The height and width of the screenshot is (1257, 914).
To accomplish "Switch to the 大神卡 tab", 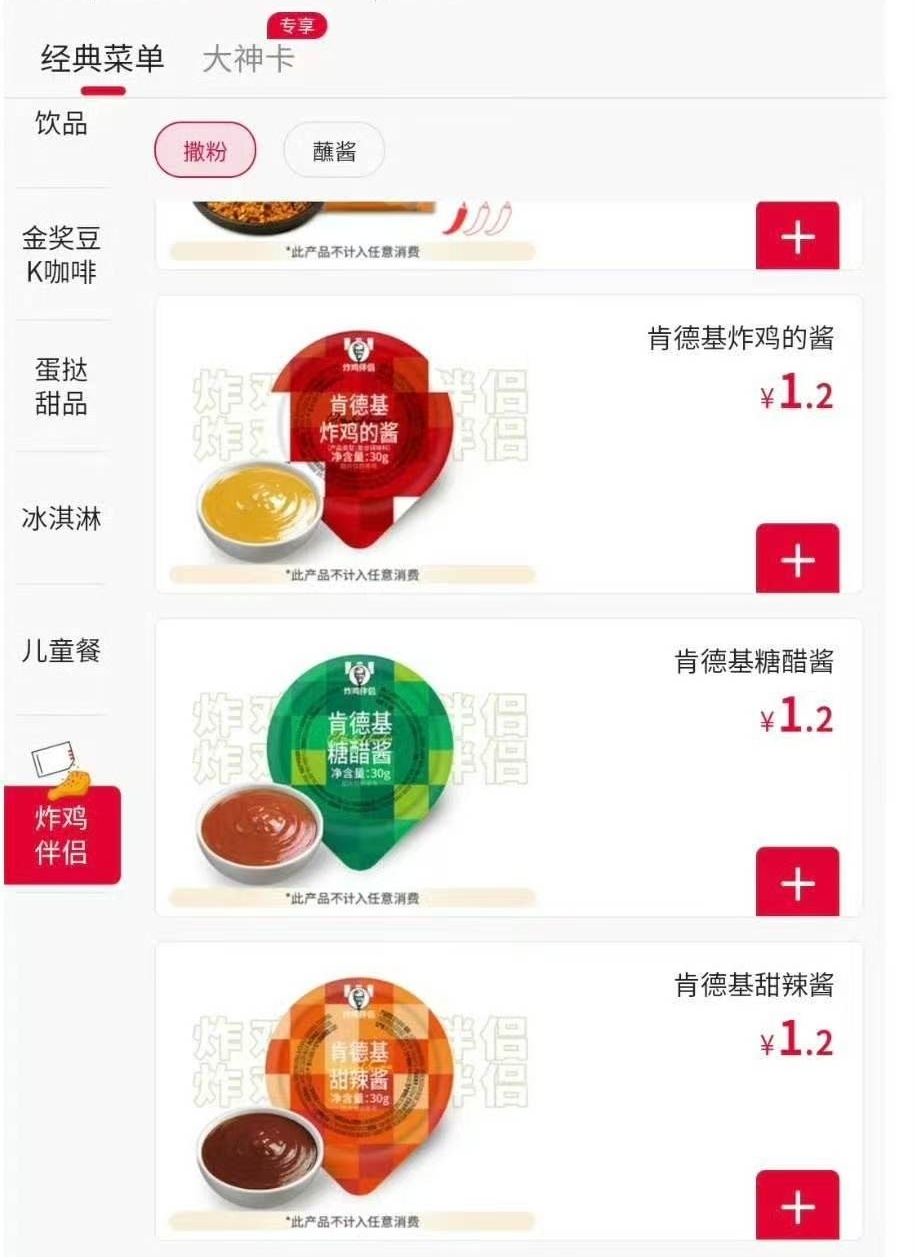I will click(x=248, y=60).
